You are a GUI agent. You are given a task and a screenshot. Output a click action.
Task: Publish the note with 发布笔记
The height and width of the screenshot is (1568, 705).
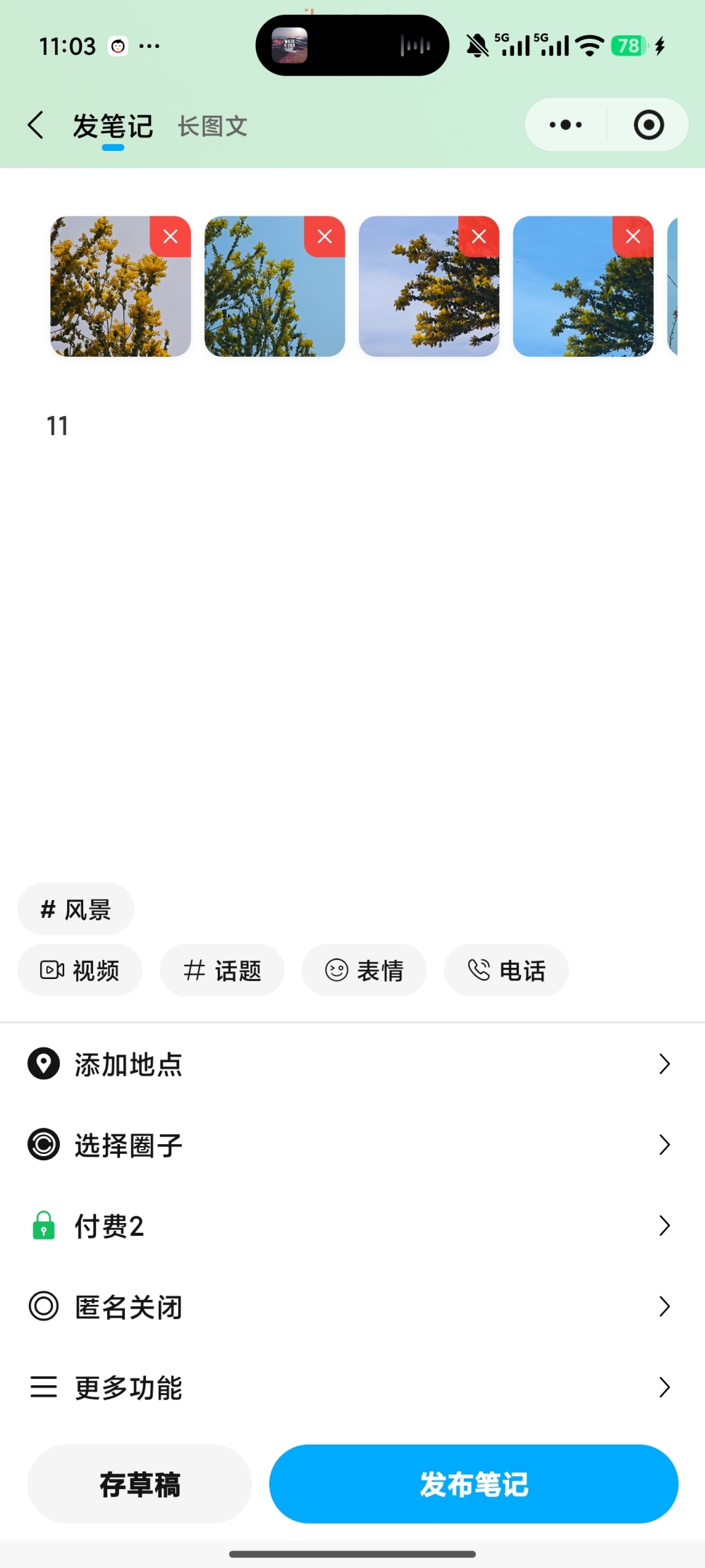474,1484
